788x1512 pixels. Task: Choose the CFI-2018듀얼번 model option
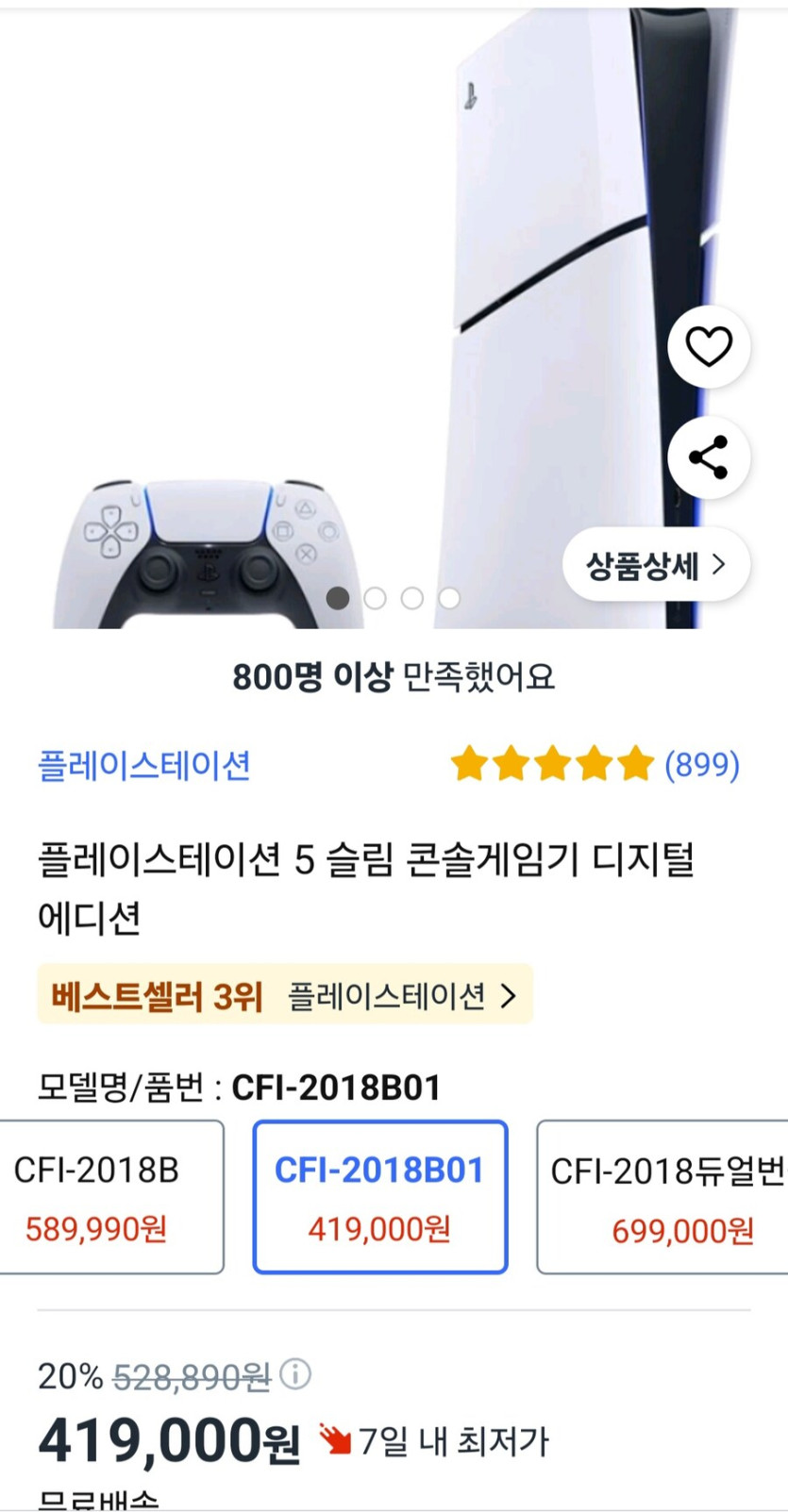tap(665, 1196)
